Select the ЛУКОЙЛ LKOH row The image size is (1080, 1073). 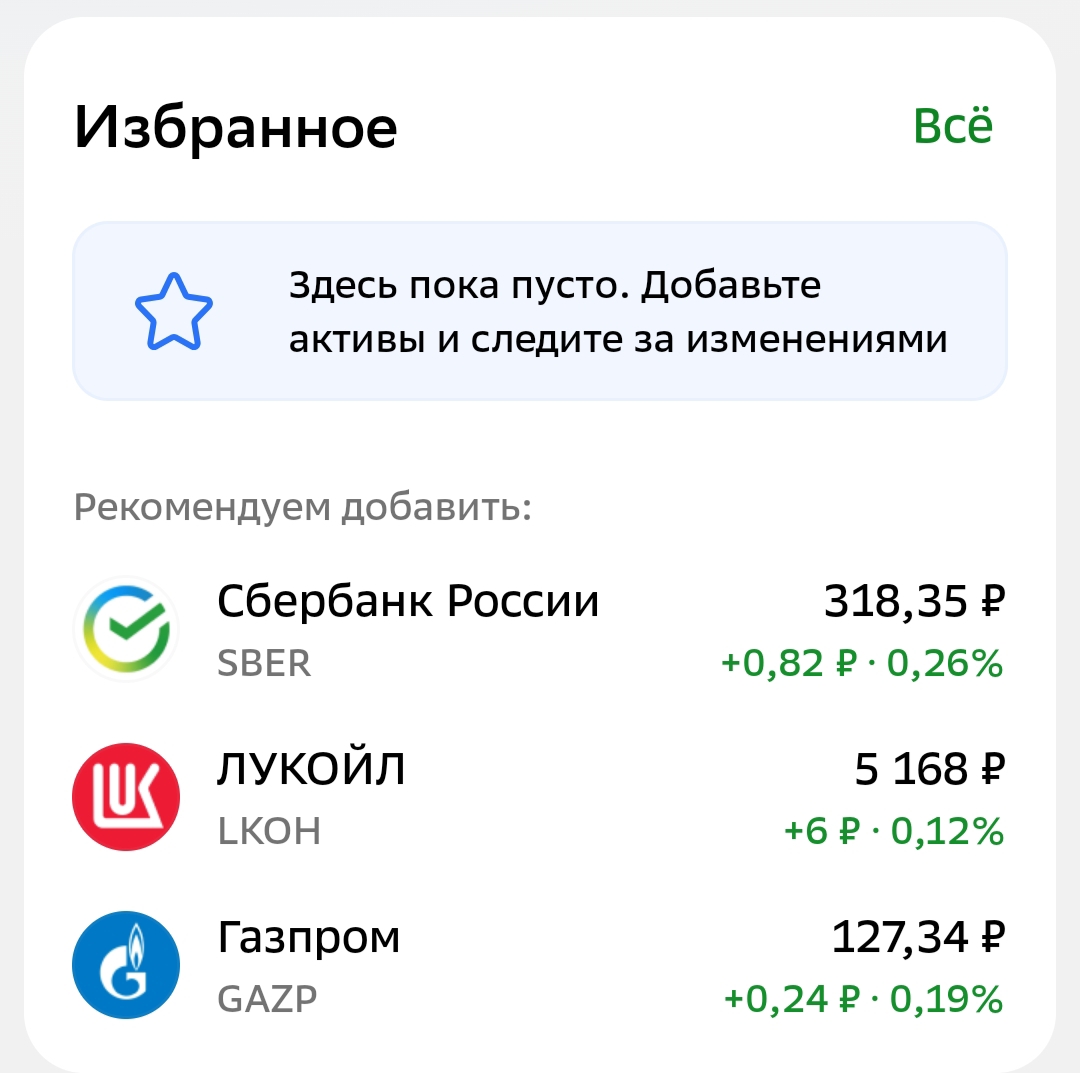pos(538,798)
